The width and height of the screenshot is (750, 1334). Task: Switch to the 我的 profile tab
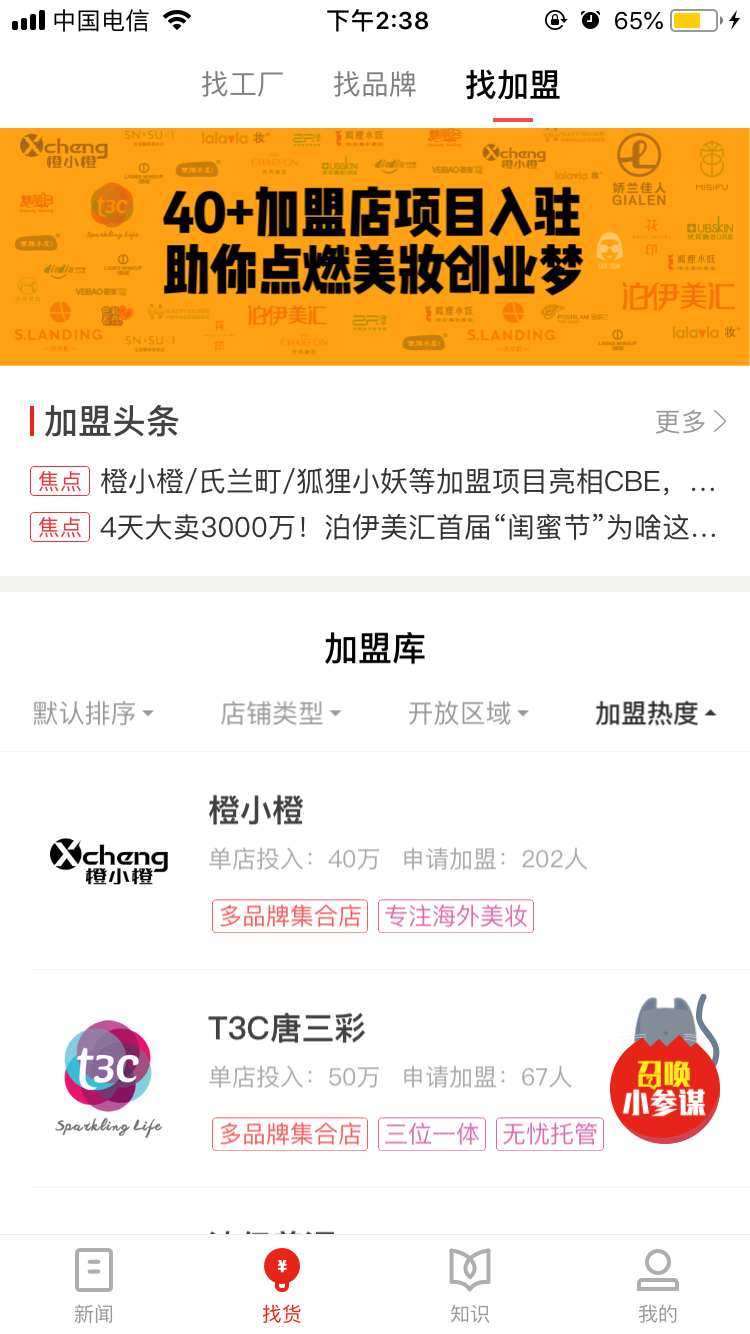657,1286
